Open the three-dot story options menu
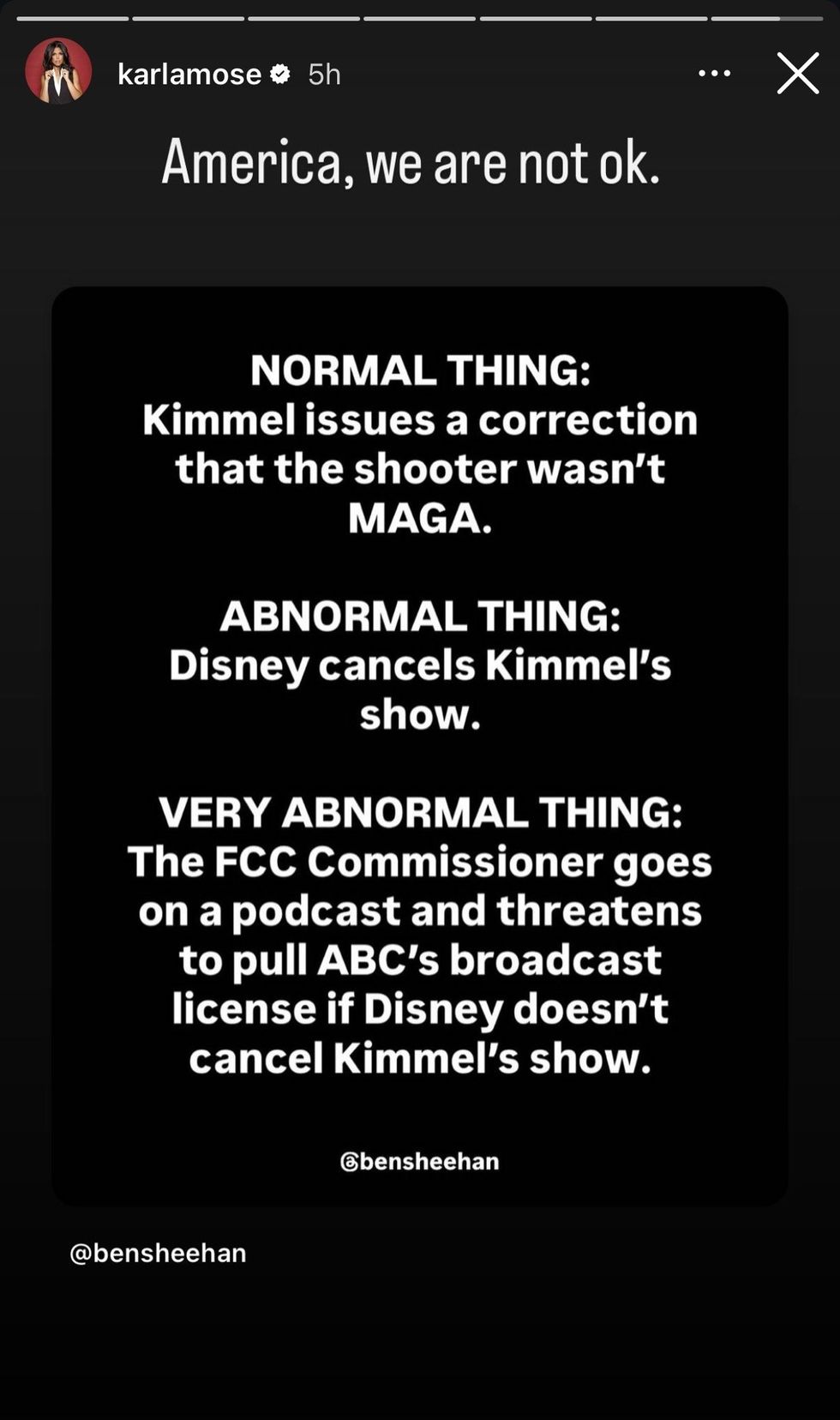Viewport: 840px width, 1420px height. [714, 74]
